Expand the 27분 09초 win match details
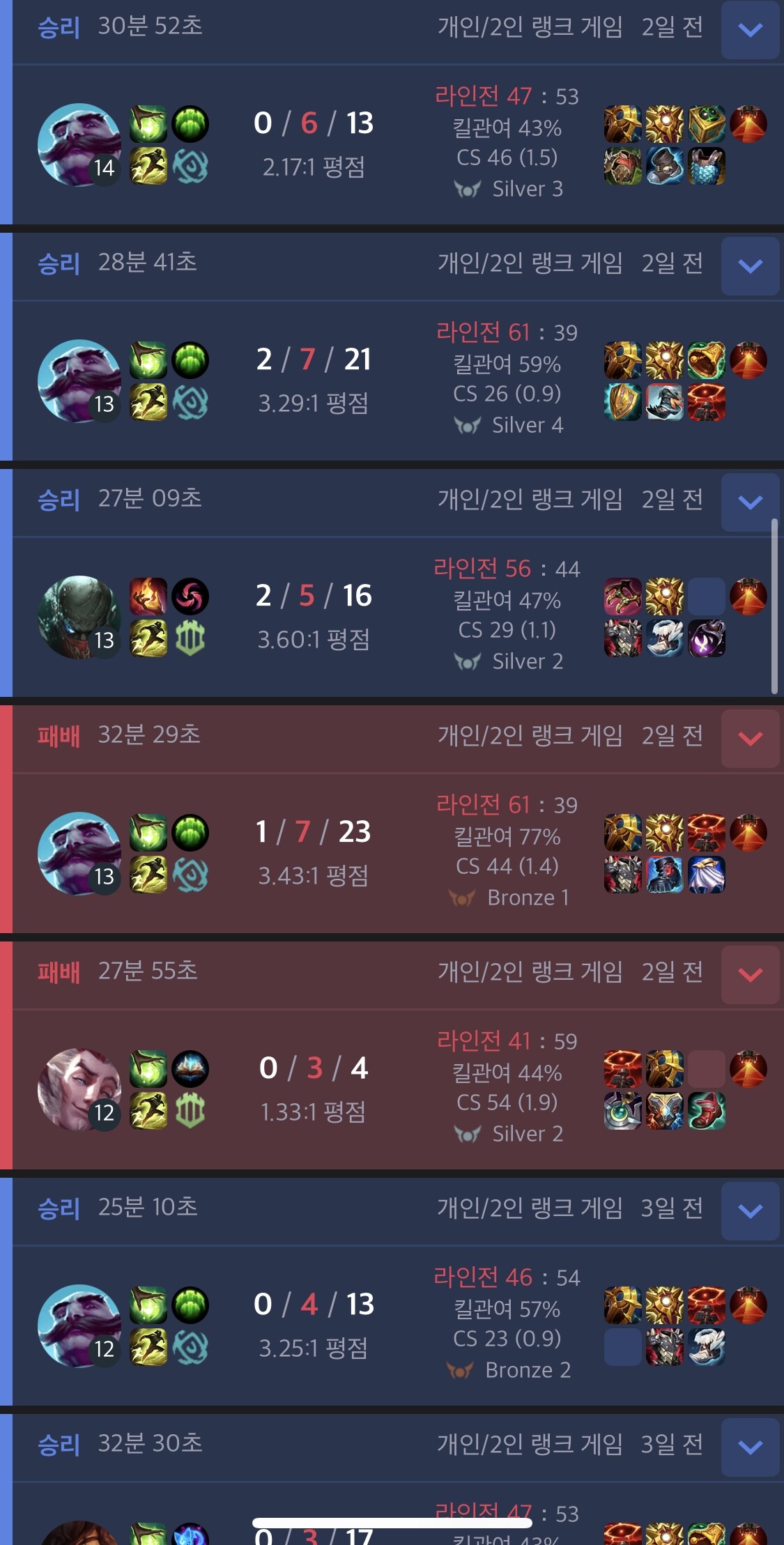The width and height of the screenshot is (784, 1545). (750, 502)
